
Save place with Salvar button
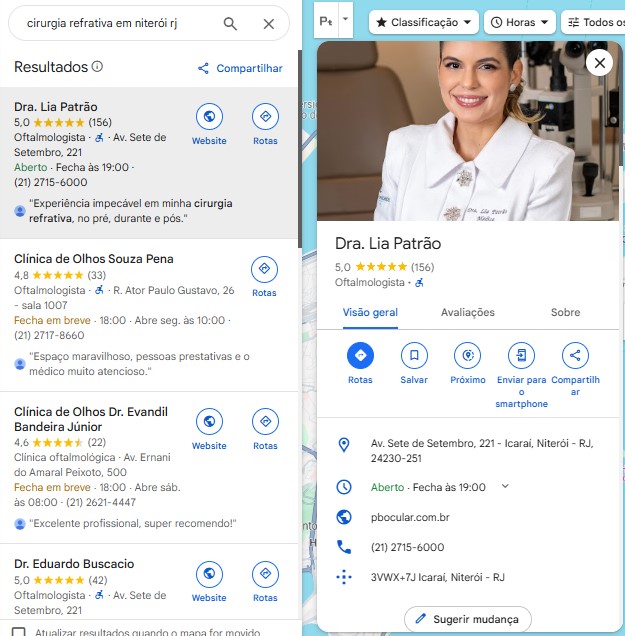[414, 363]
